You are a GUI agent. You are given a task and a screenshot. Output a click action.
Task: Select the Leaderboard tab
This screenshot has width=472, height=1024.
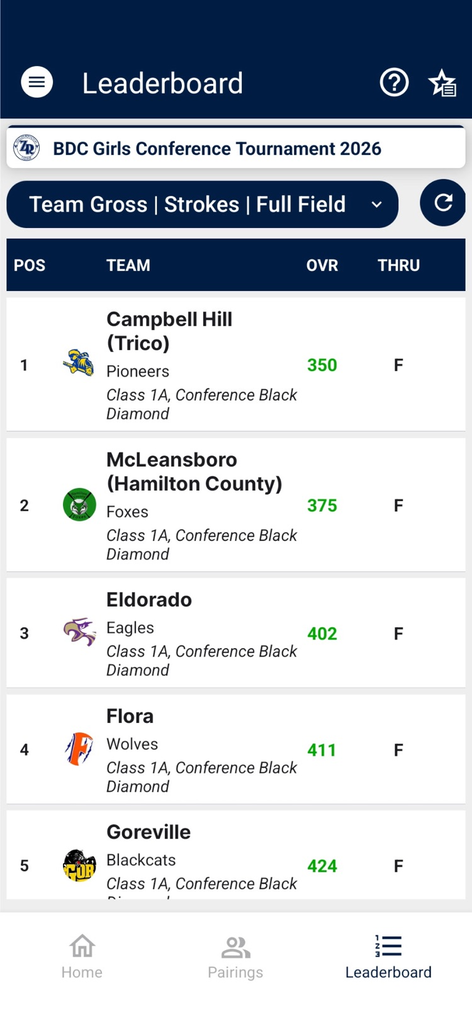tap(388, 957)
